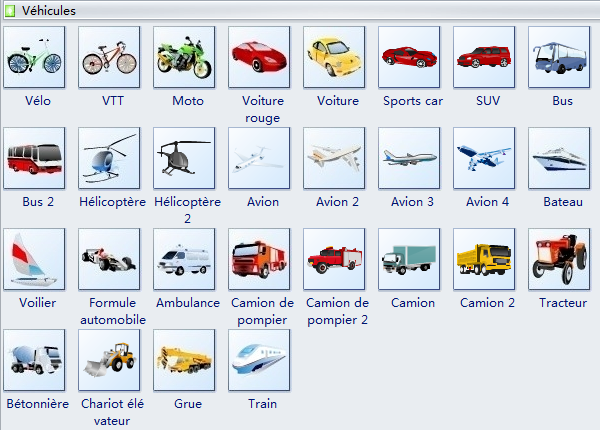Select the Grue crane tile
The width and height of the screenshot is (600, 430).
(184, 360)
